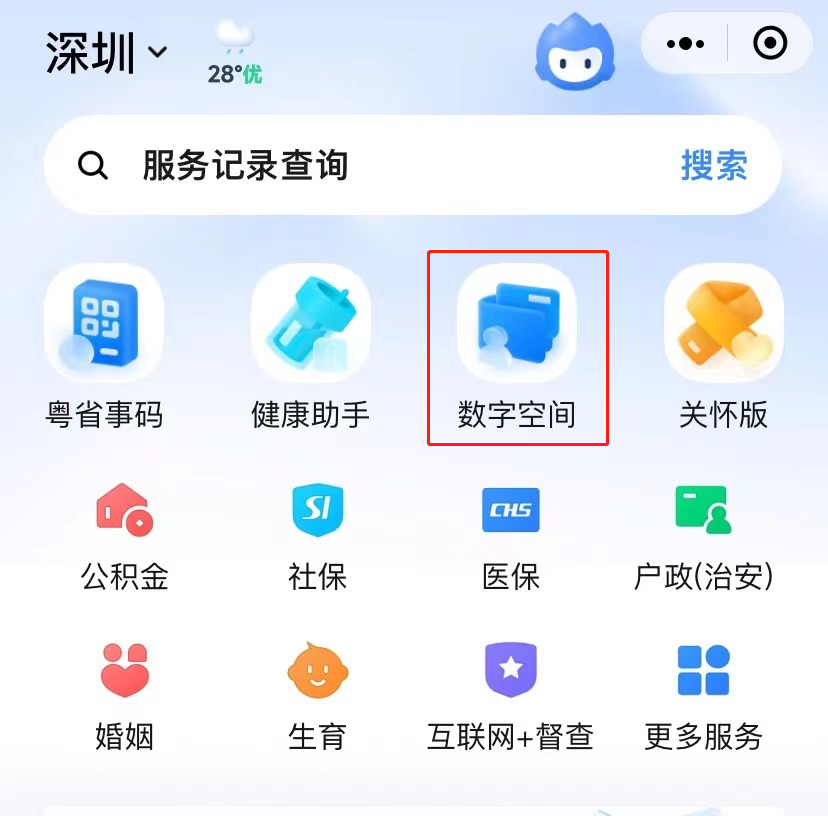Screen dimensions: 828x816
Task: Open 数字空间
Action: point(517,347)
